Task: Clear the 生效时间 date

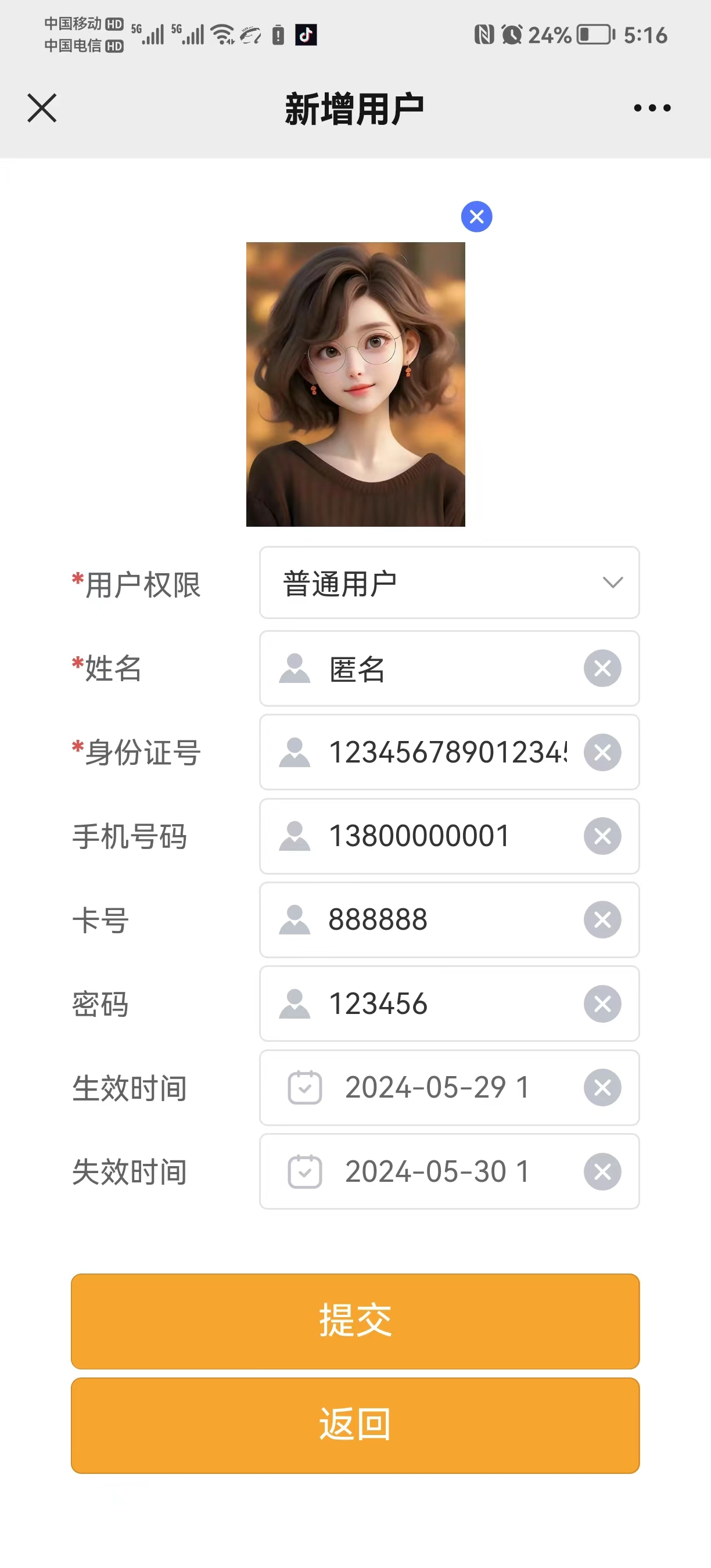Action: [x=602, y=1088]
